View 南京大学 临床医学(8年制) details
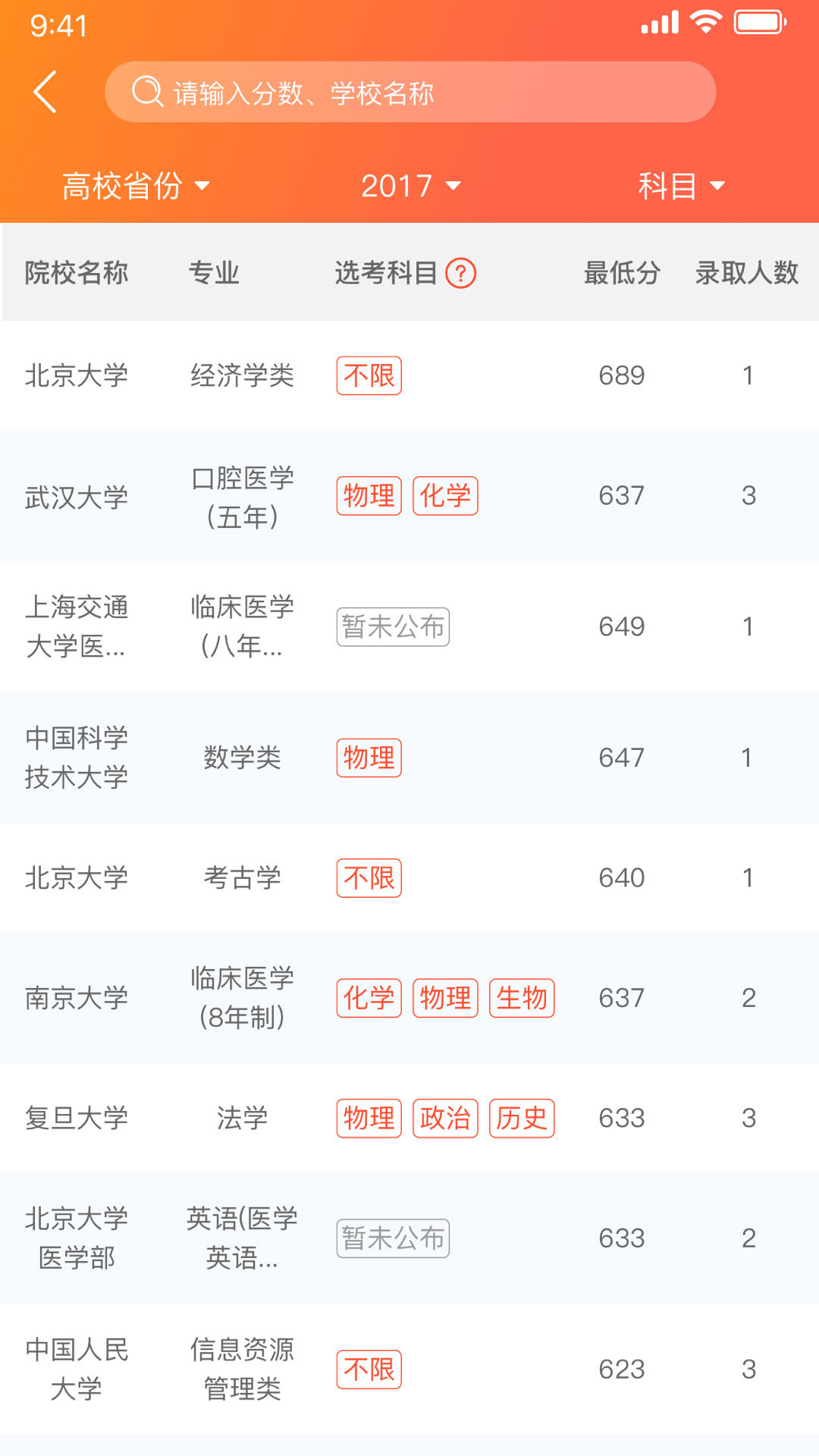The width and height of the screenshot is (819, 1456). pos(409,998)
